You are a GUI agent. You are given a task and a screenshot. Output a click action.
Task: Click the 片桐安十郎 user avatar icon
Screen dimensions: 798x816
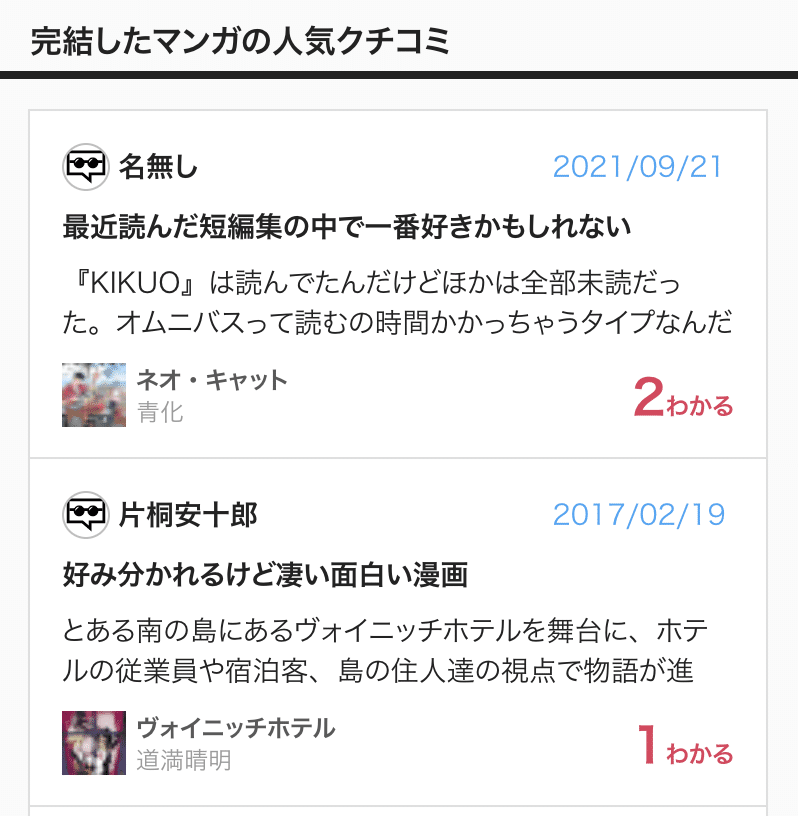click(85, 515)
